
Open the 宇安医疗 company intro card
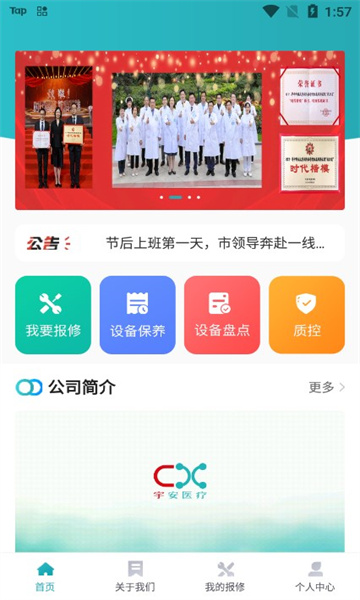[x=180, y=481]
